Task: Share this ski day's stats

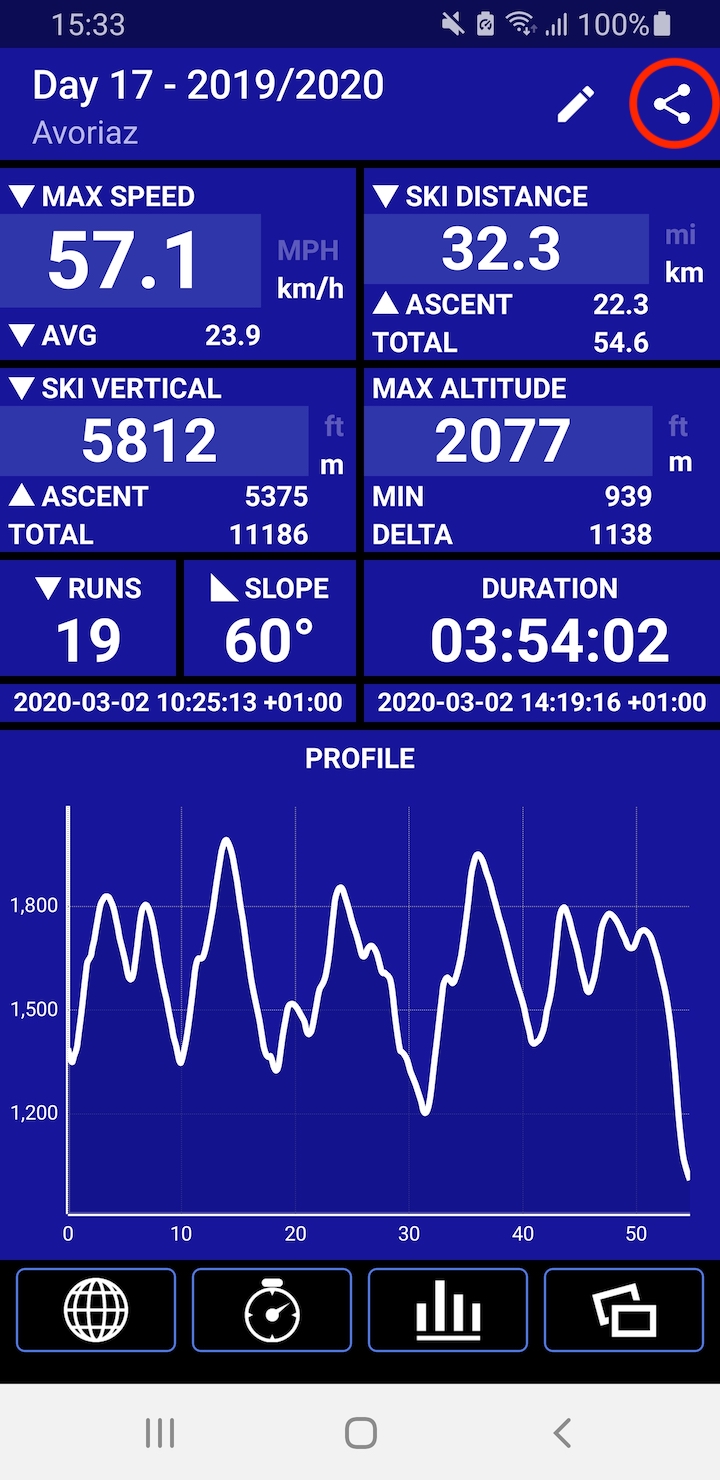Action: [673, 104]
